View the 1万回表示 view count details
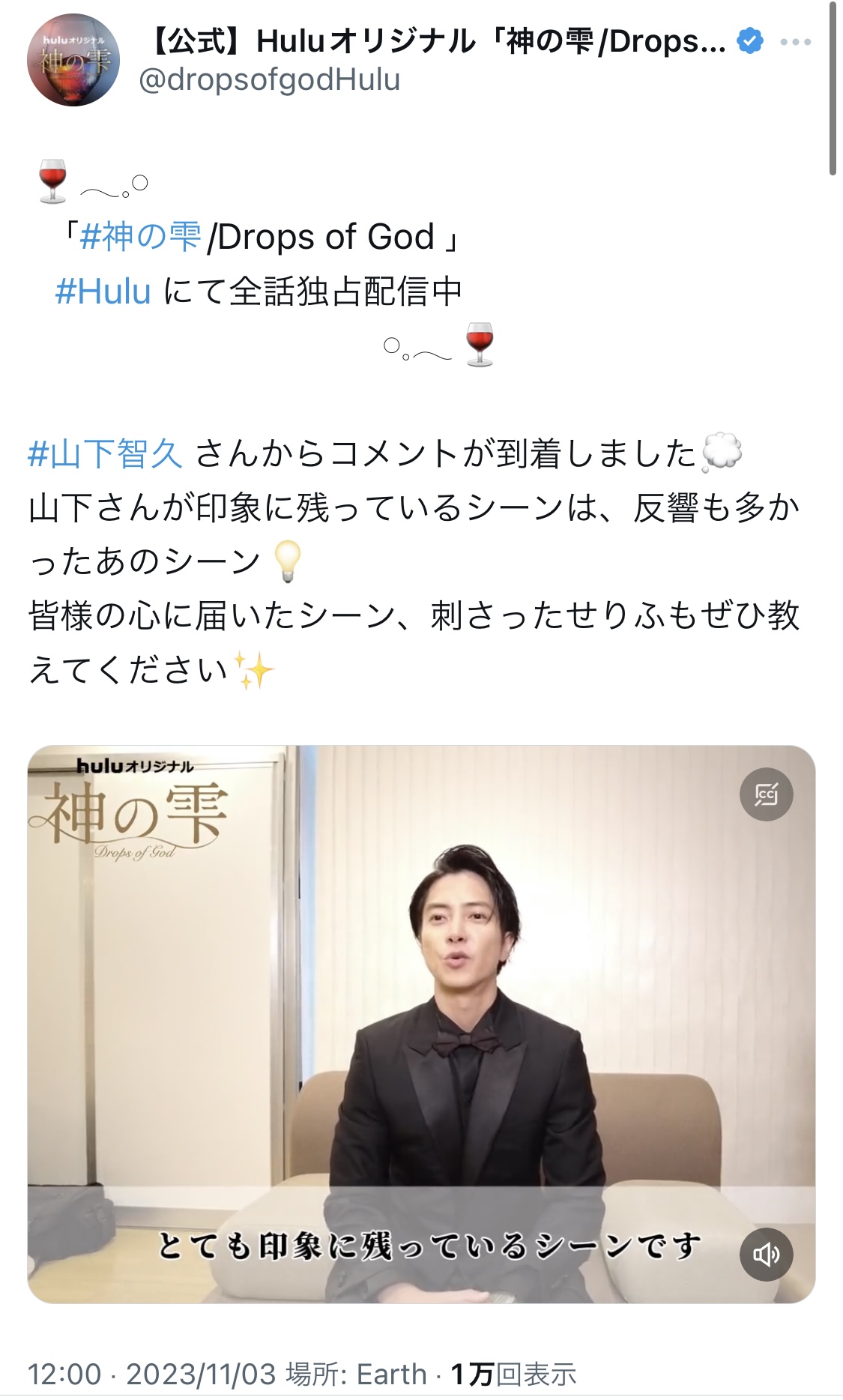The image size is (843, 1400). (513, 1374)
